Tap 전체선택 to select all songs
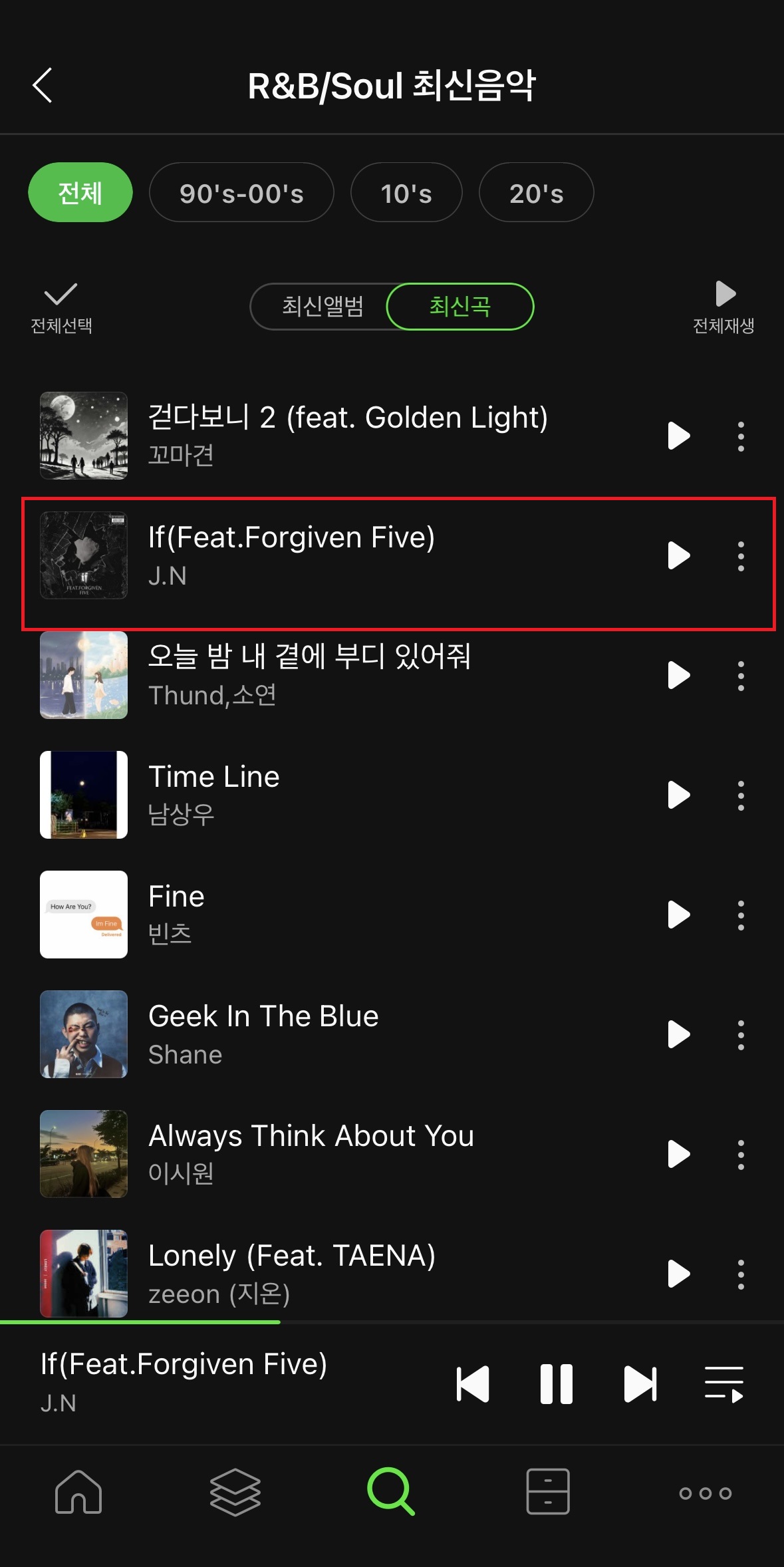 (x=61, y=307)
